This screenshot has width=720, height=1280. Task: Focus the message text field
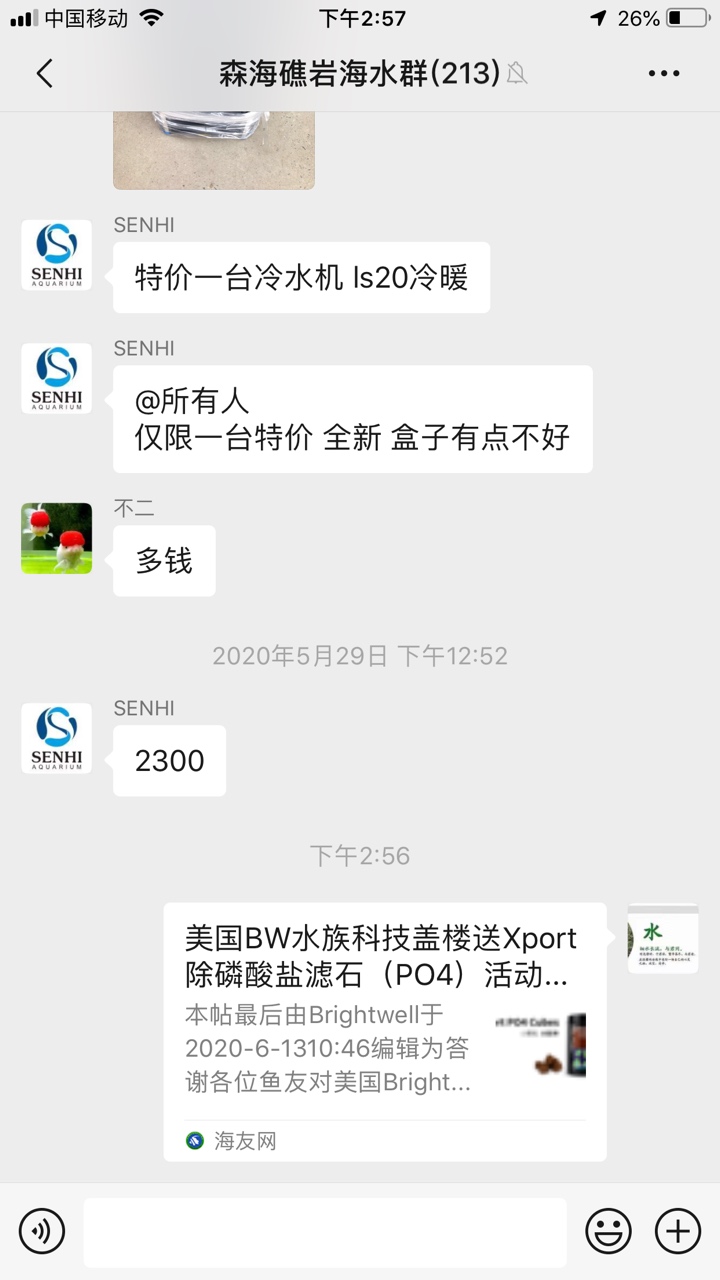tap(324, 1231)
